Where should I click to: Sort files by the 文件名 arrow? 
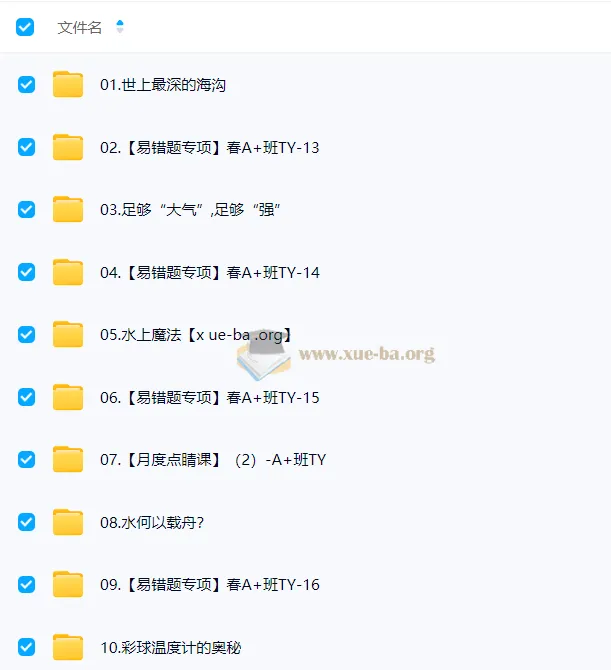120,27
